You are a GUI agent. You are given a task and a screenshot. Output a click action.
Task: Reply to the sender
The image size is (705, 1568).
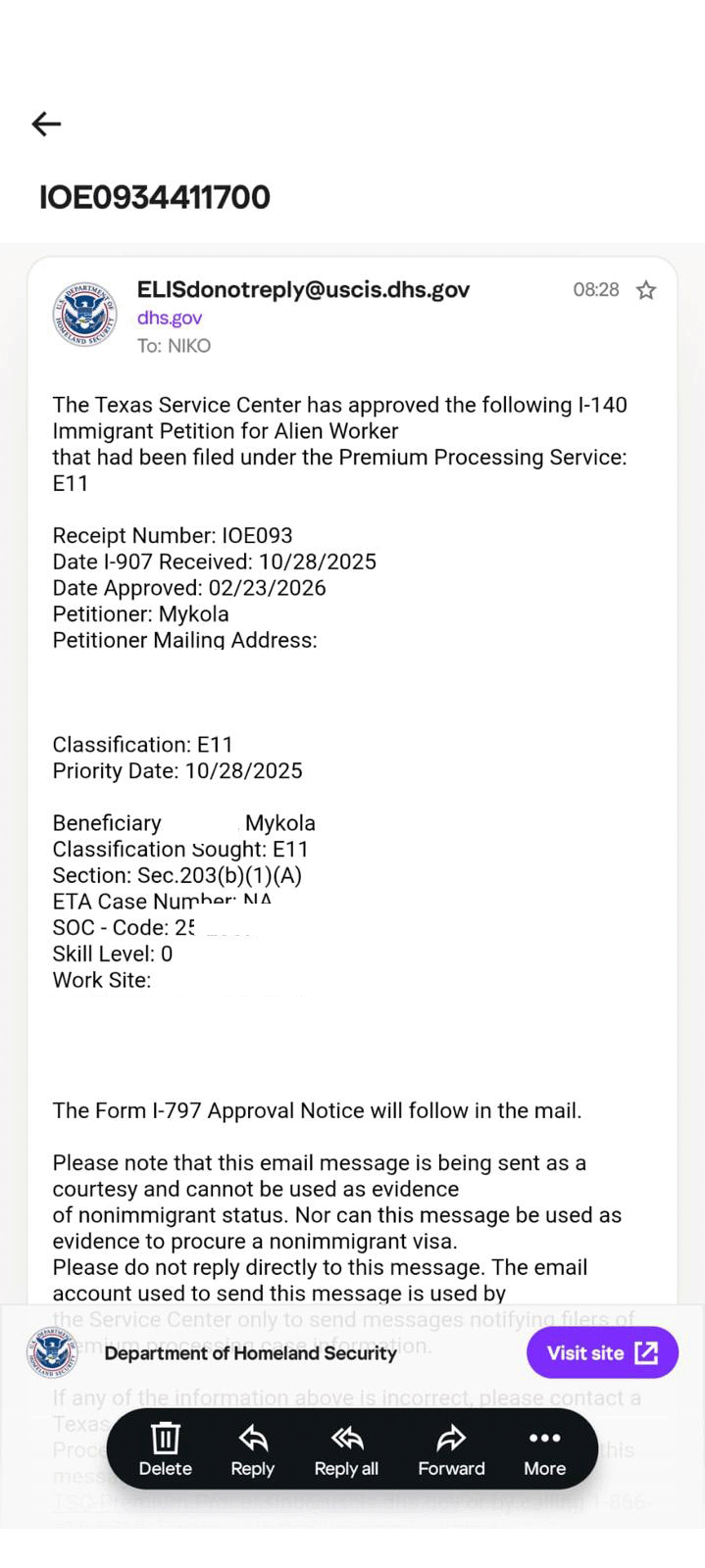(x=252, y=1449)
